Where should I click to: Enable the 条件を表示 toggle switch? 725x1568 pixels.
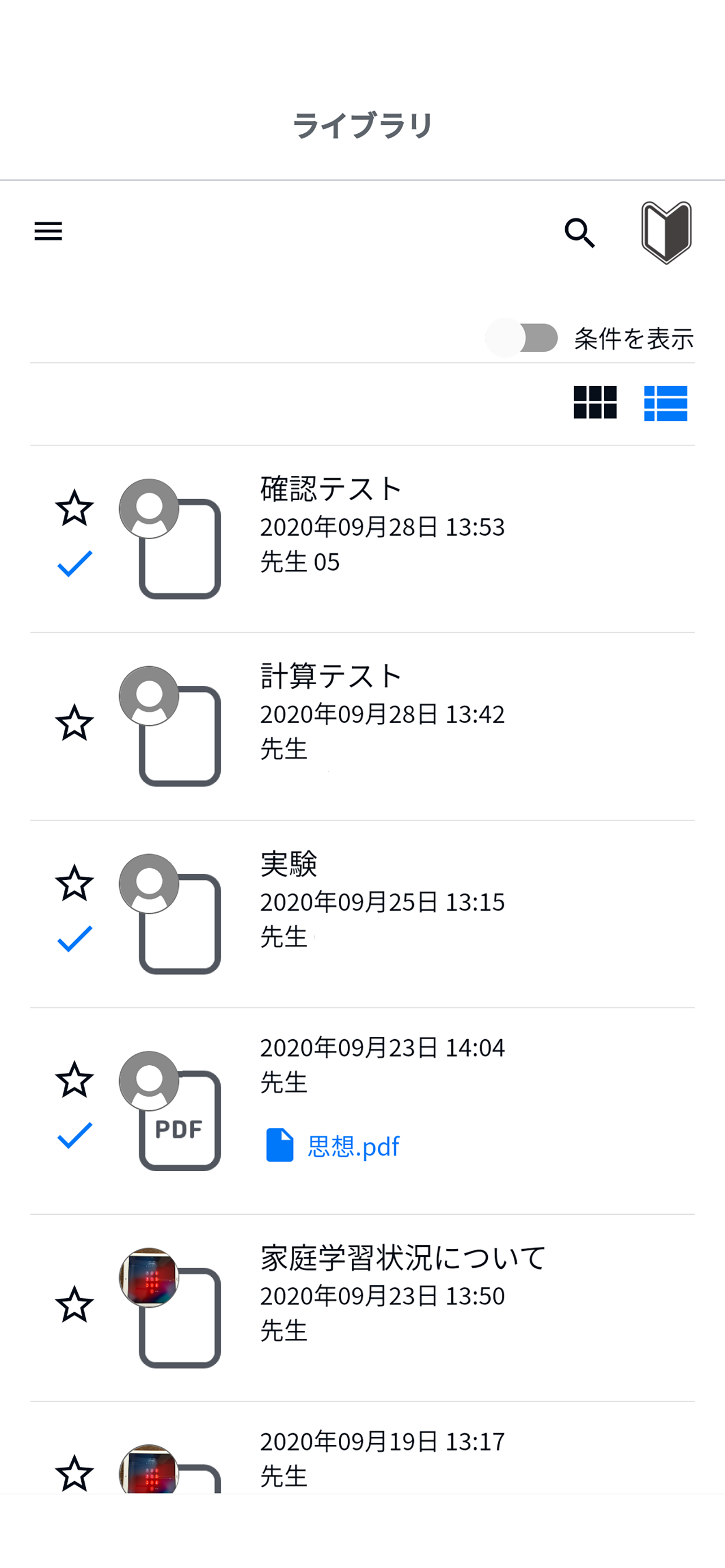(x=522, y=335)
